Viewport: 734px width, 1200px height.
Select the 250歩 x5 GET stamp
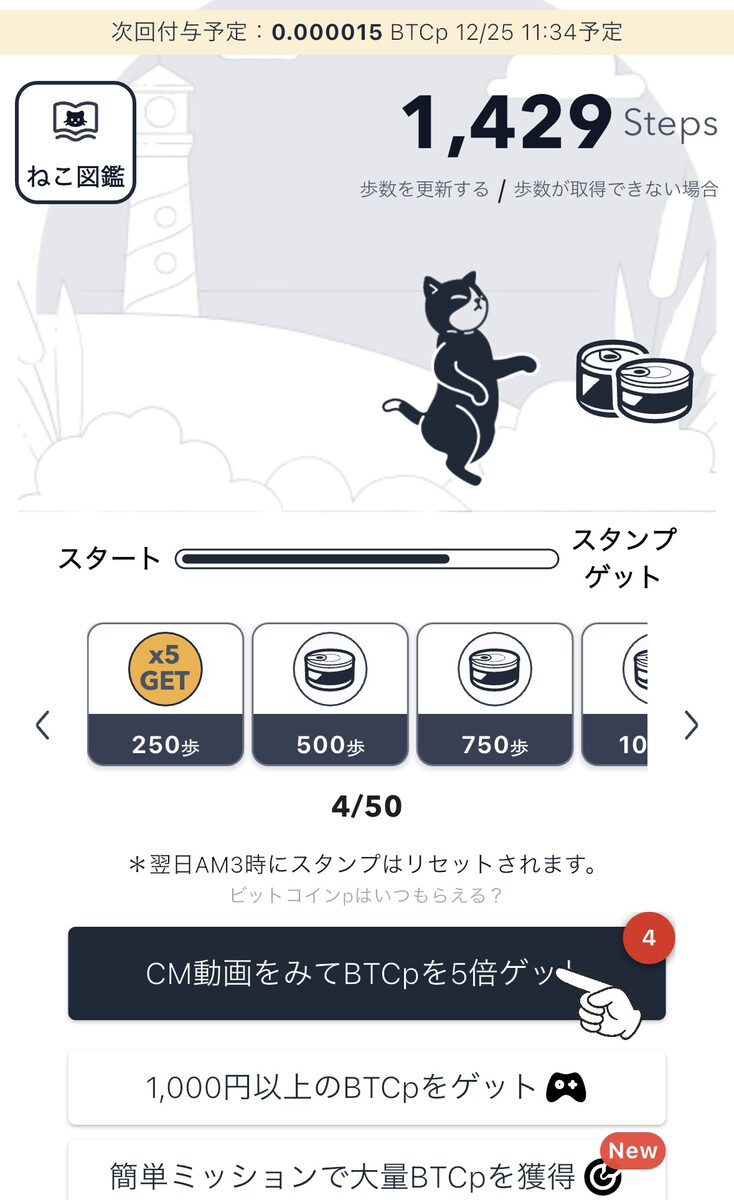tap(166, 694)
